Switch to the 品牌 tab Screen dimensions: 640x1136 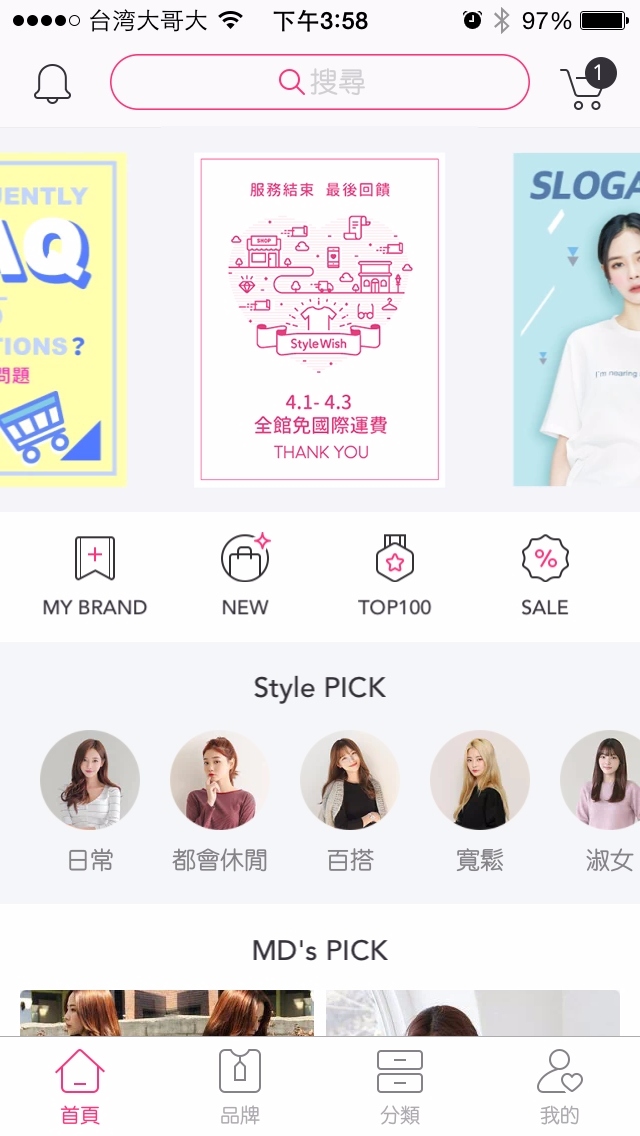(x=240, y=1087)
